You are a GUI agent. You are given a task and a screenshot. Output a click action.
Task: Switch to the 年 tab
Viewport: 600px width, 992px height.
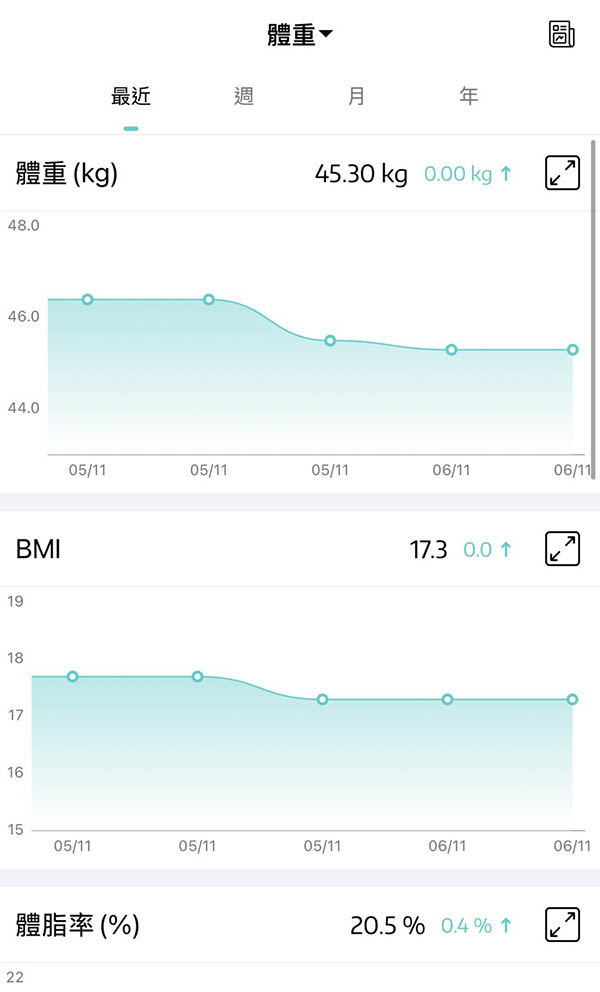coord(469,96)
